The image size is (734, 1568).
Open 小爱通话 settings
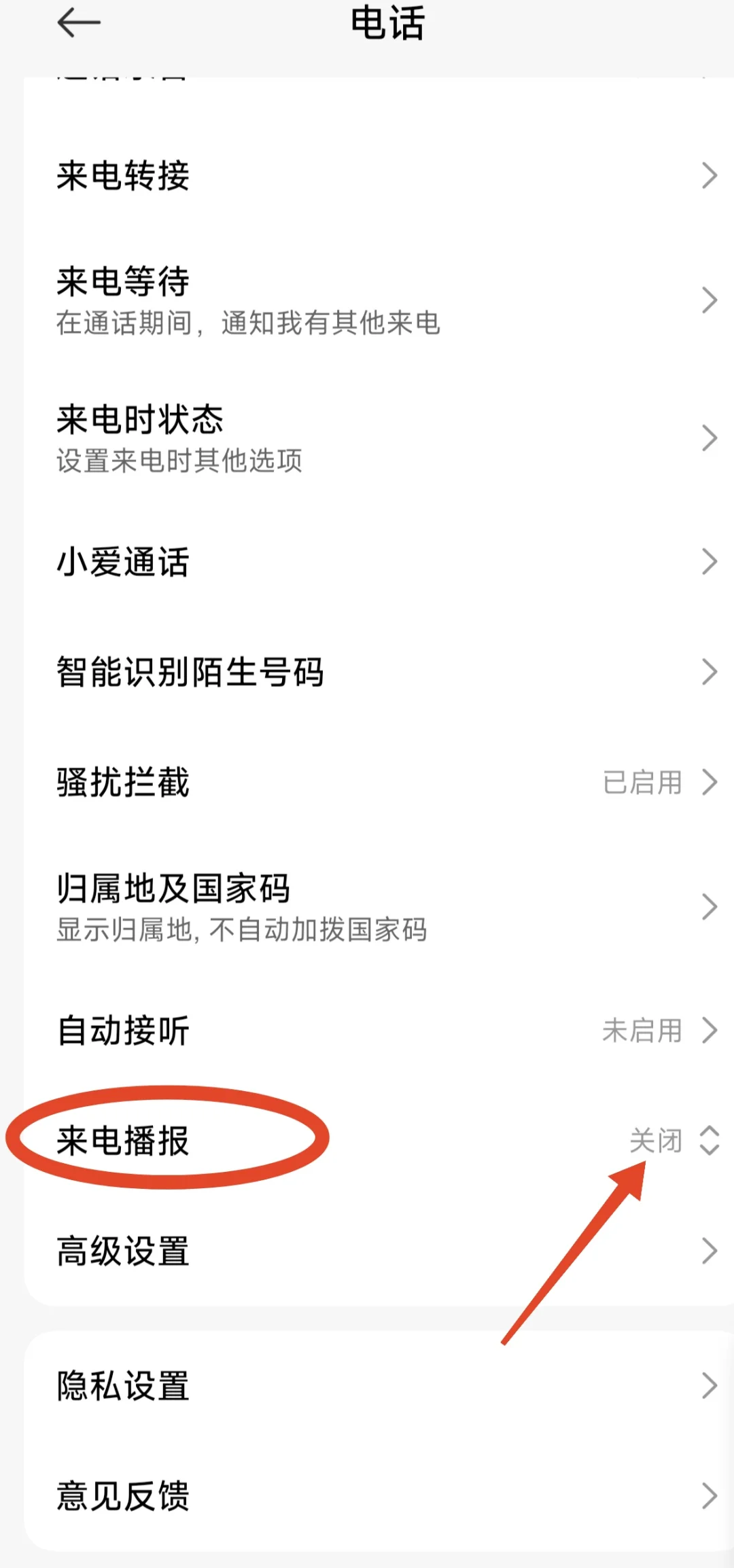click(367, 561)
